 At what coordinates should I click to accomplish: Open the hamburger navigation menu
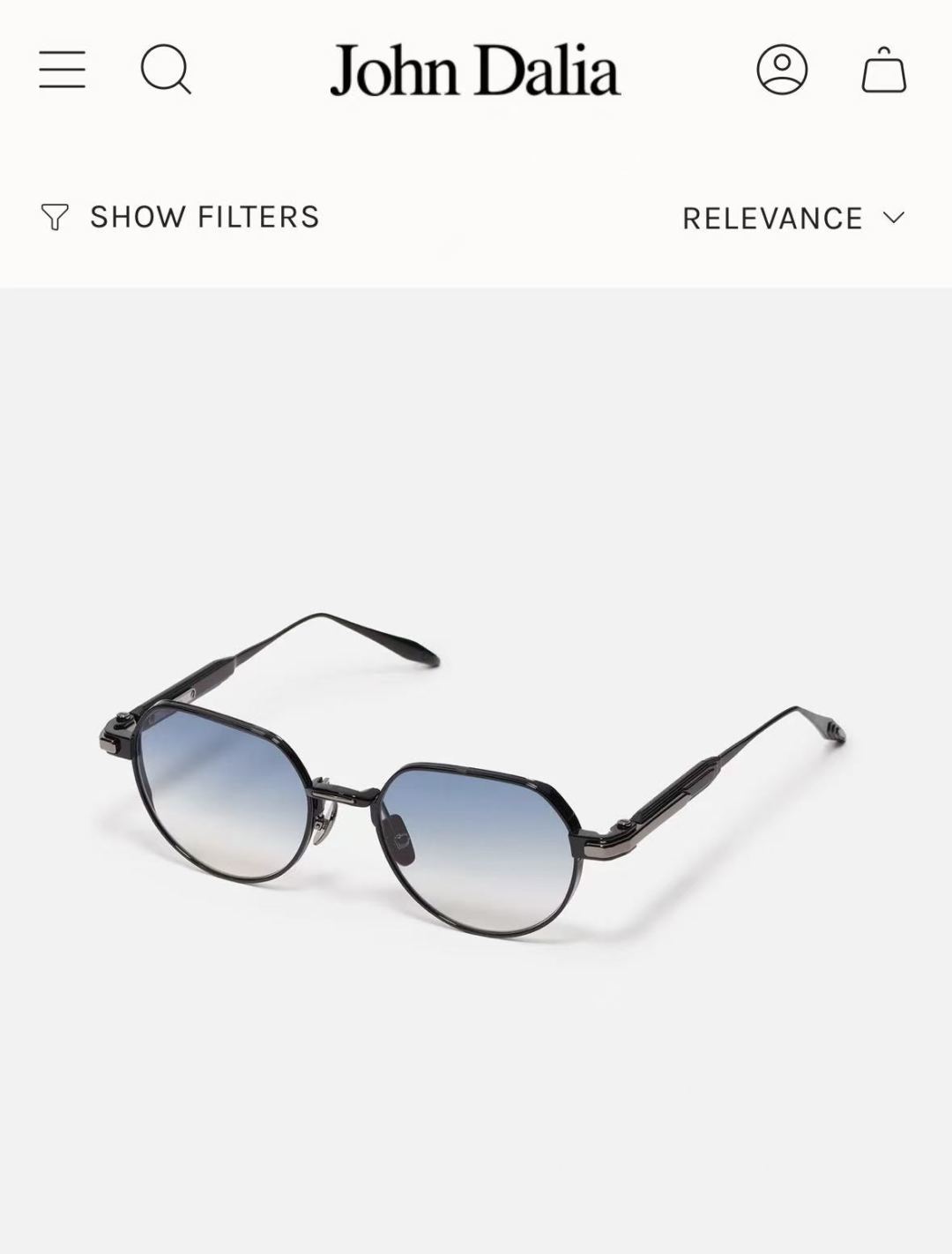click(x=62, y=70)
